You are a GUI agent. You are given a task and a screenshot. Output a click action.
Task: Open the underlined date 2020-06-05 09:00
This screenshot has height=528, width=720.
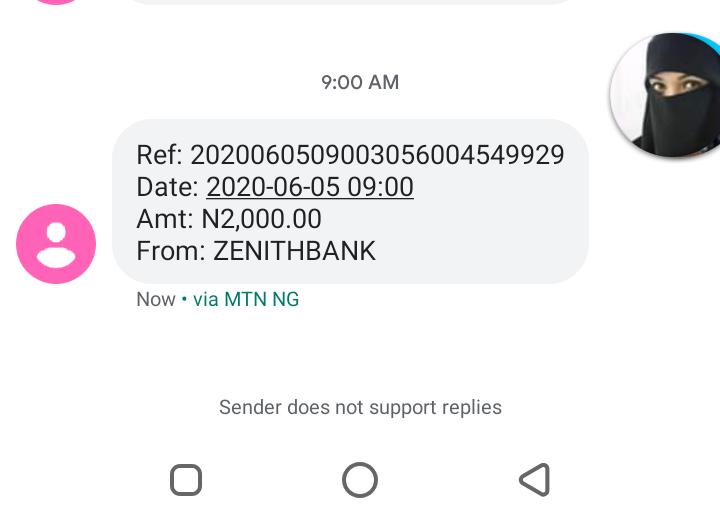tap(309, 187)
